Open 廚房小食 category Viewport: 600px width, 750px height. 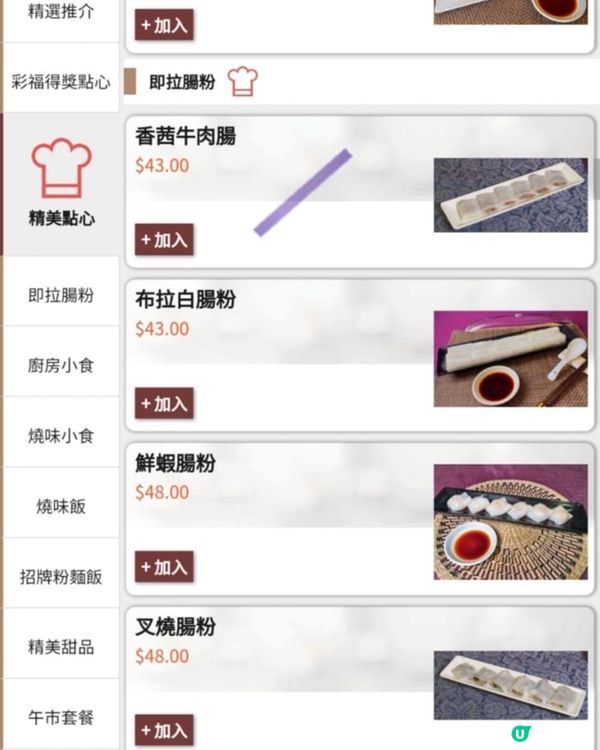61,366
